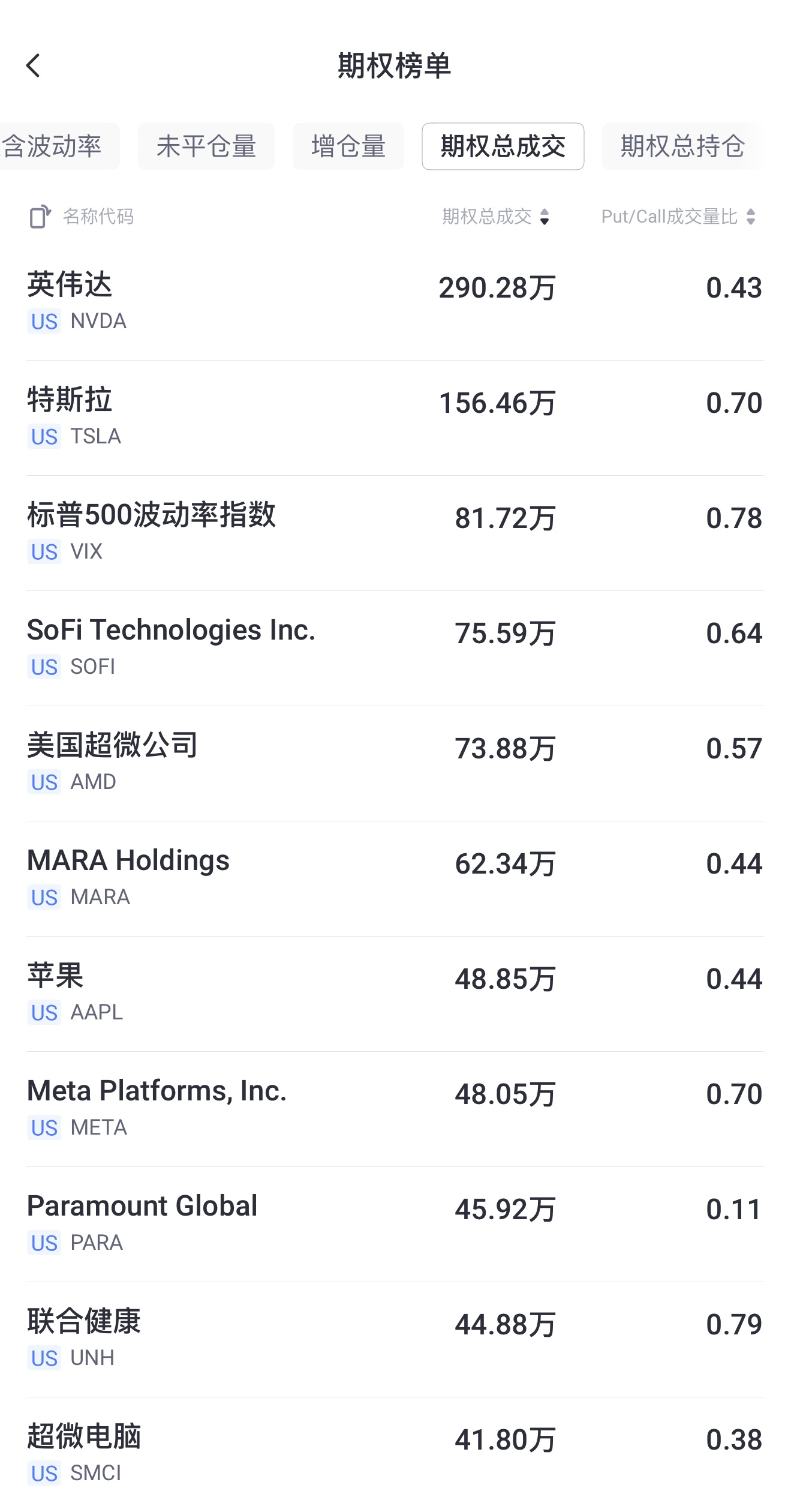View Paramount Global PARA details
791x1512 pixels.
(x=395, y=1224)
